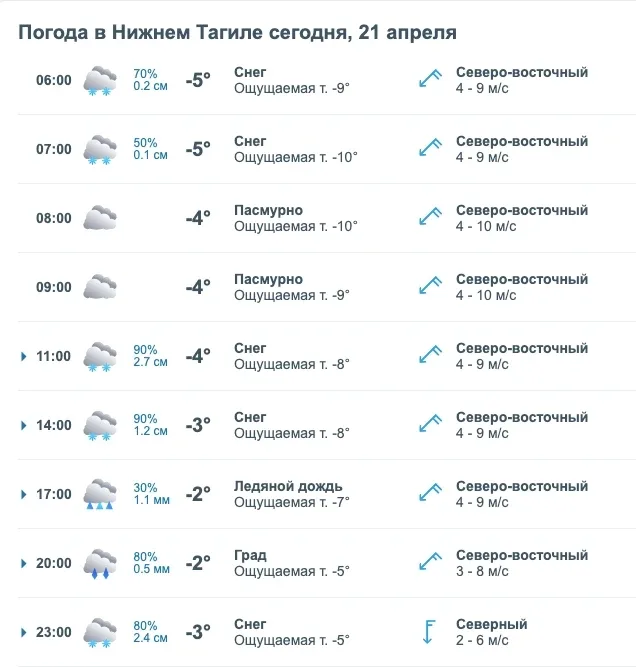Open hourly breakdown for 17:00 row
This screenshot has height=667, width=636.
click(x=23, y=494)
